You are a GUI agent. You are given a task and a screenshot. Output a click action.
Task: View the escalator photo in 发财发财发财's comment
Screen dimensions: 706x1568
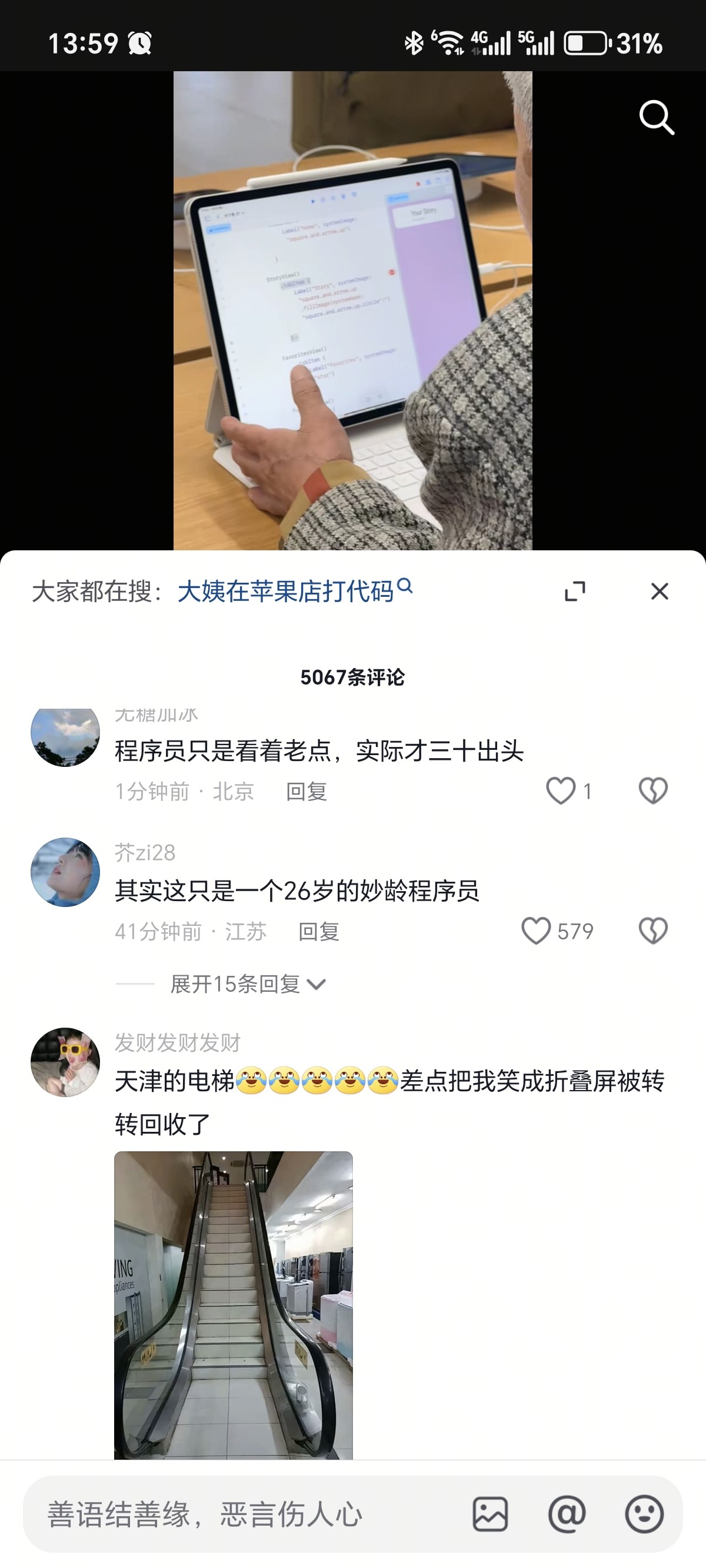(234, 1304)
